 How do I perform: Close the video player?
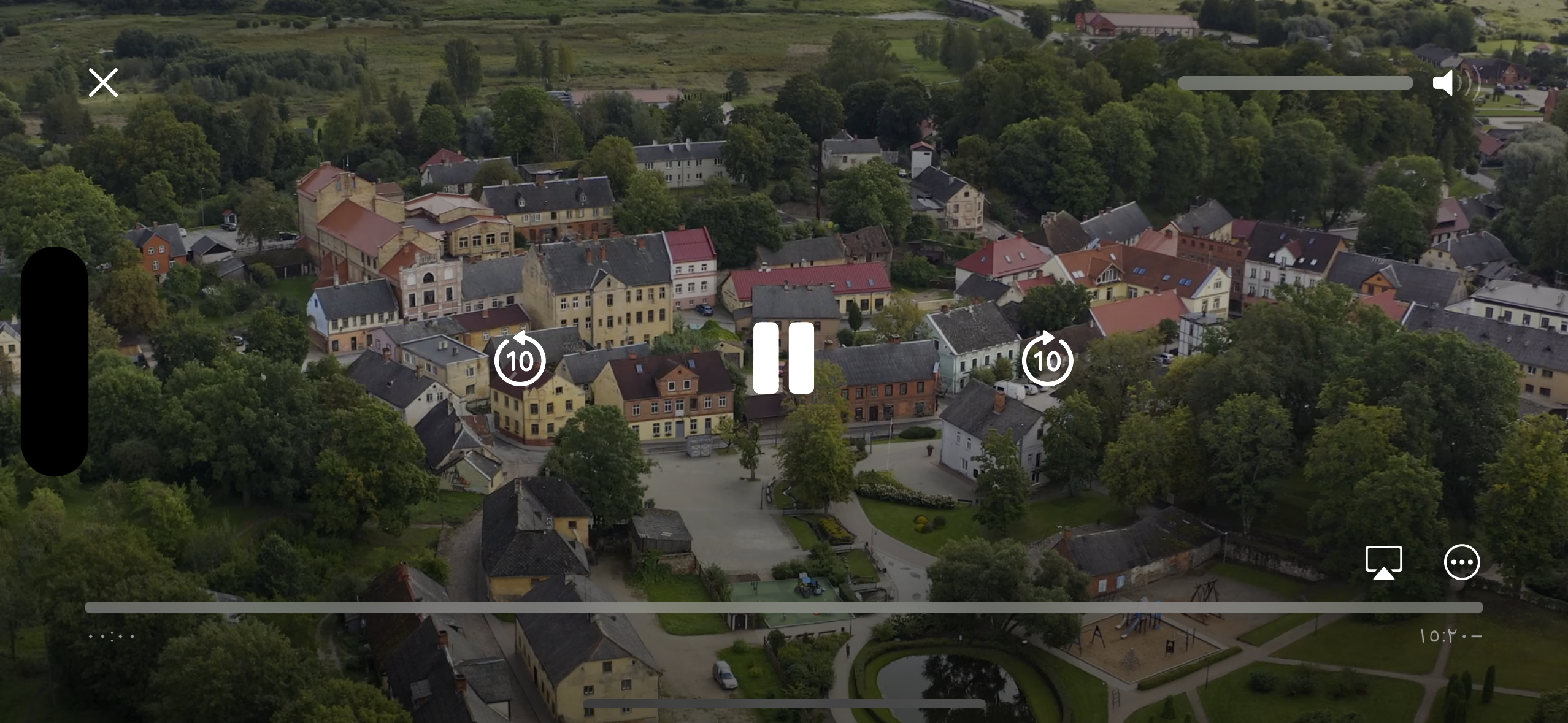point(103,83)
